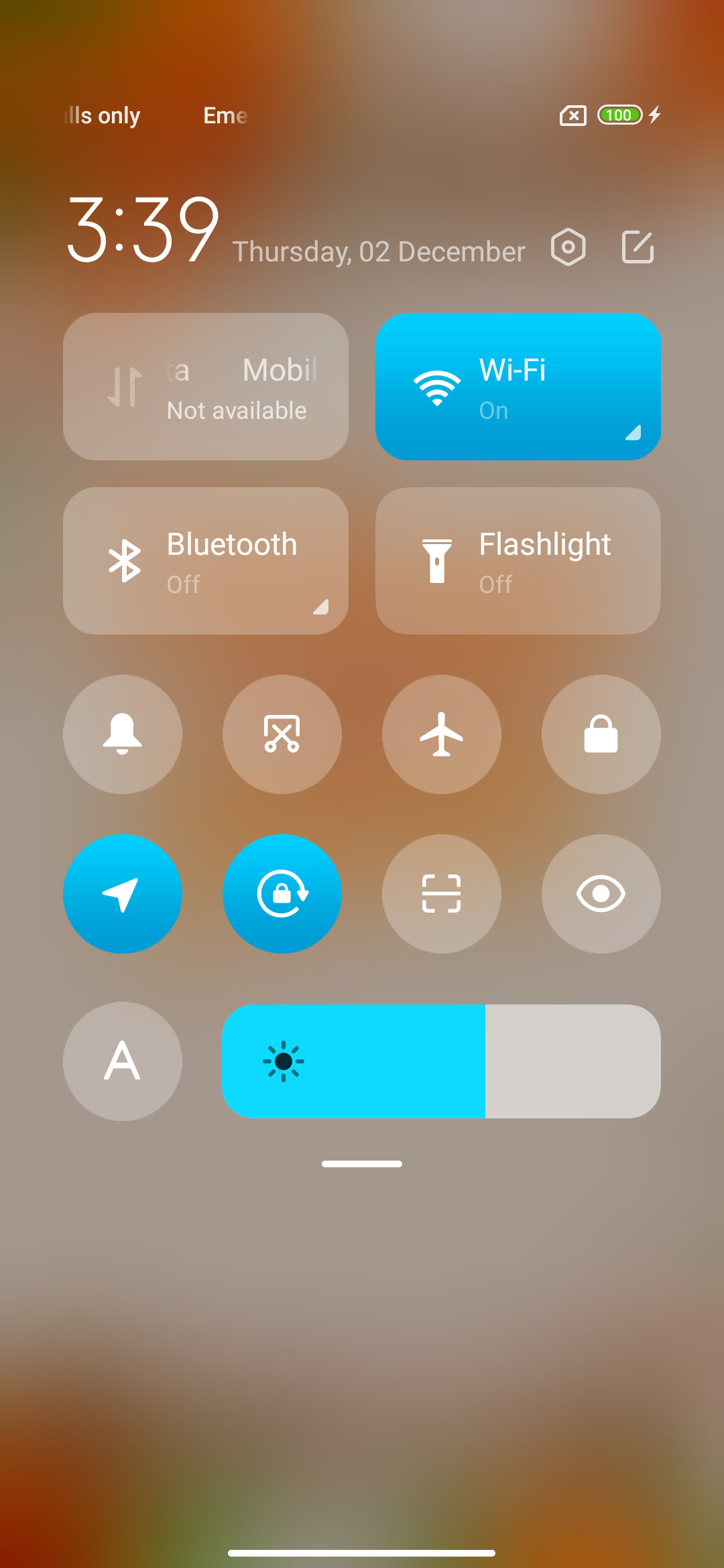Toggle auto brightness A button
The image size is (724, 1568).
[123, 1061]
